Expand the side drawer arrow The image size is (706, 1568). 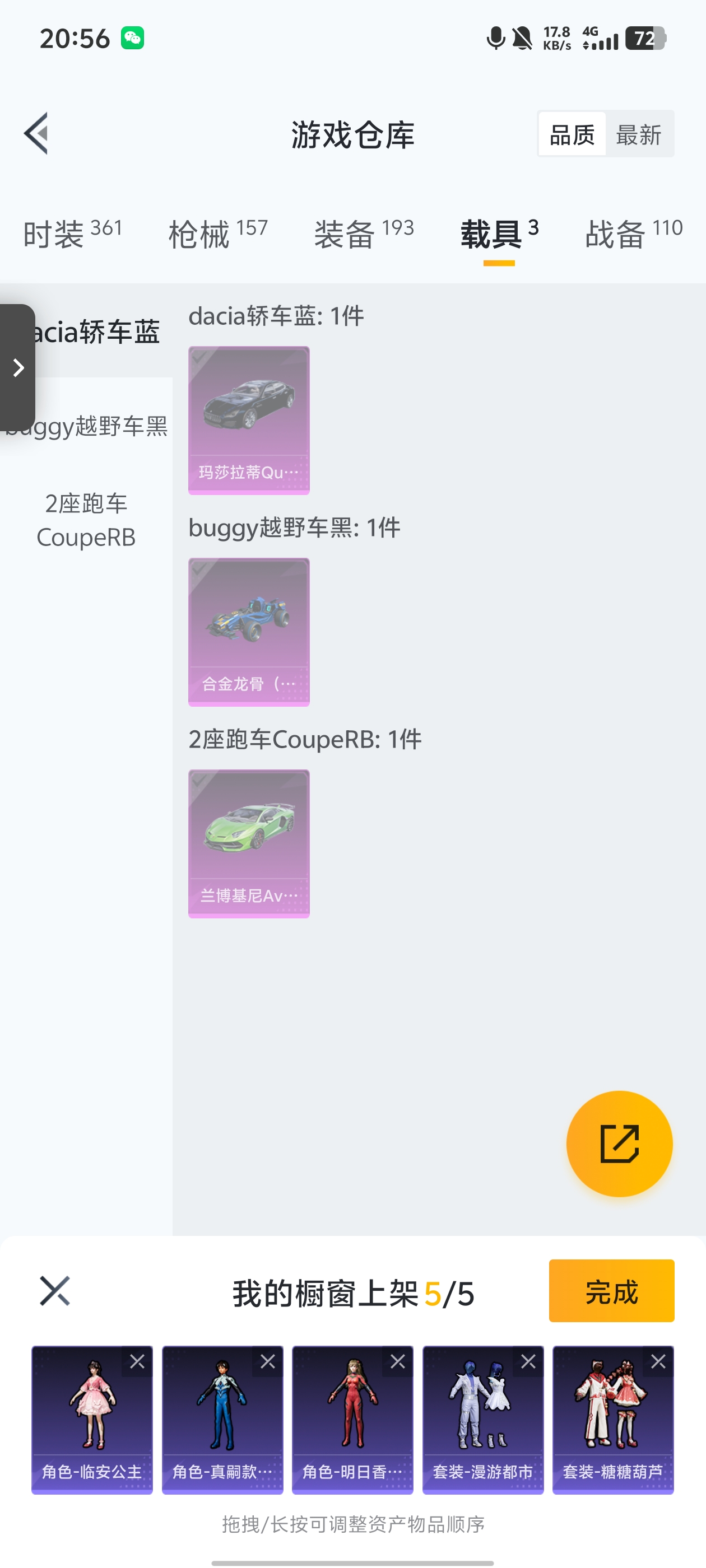tap(18, 368)
